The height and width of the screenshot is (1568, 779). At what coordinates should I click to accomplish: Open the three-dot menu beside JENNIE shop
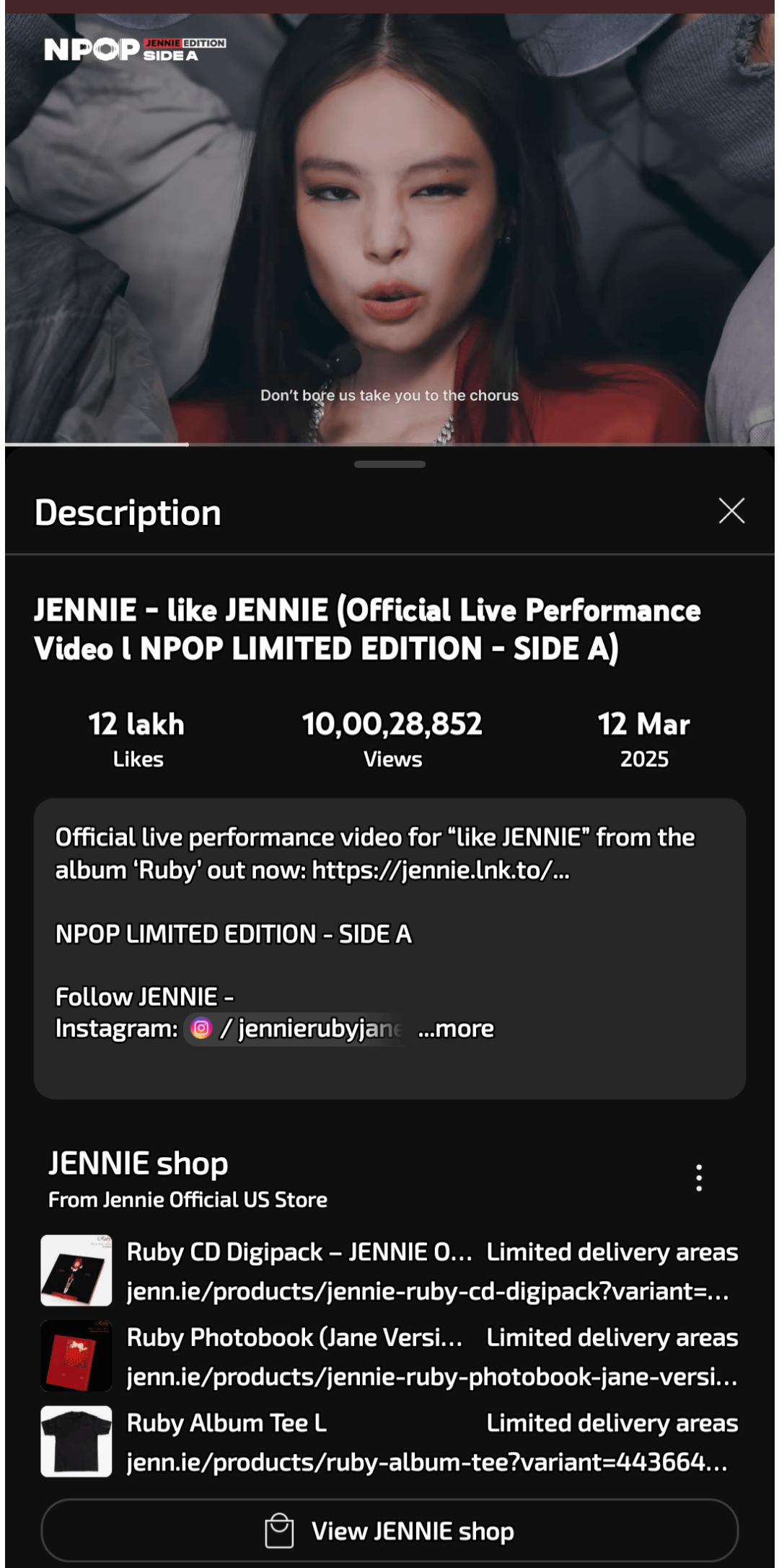point(698,1176)
